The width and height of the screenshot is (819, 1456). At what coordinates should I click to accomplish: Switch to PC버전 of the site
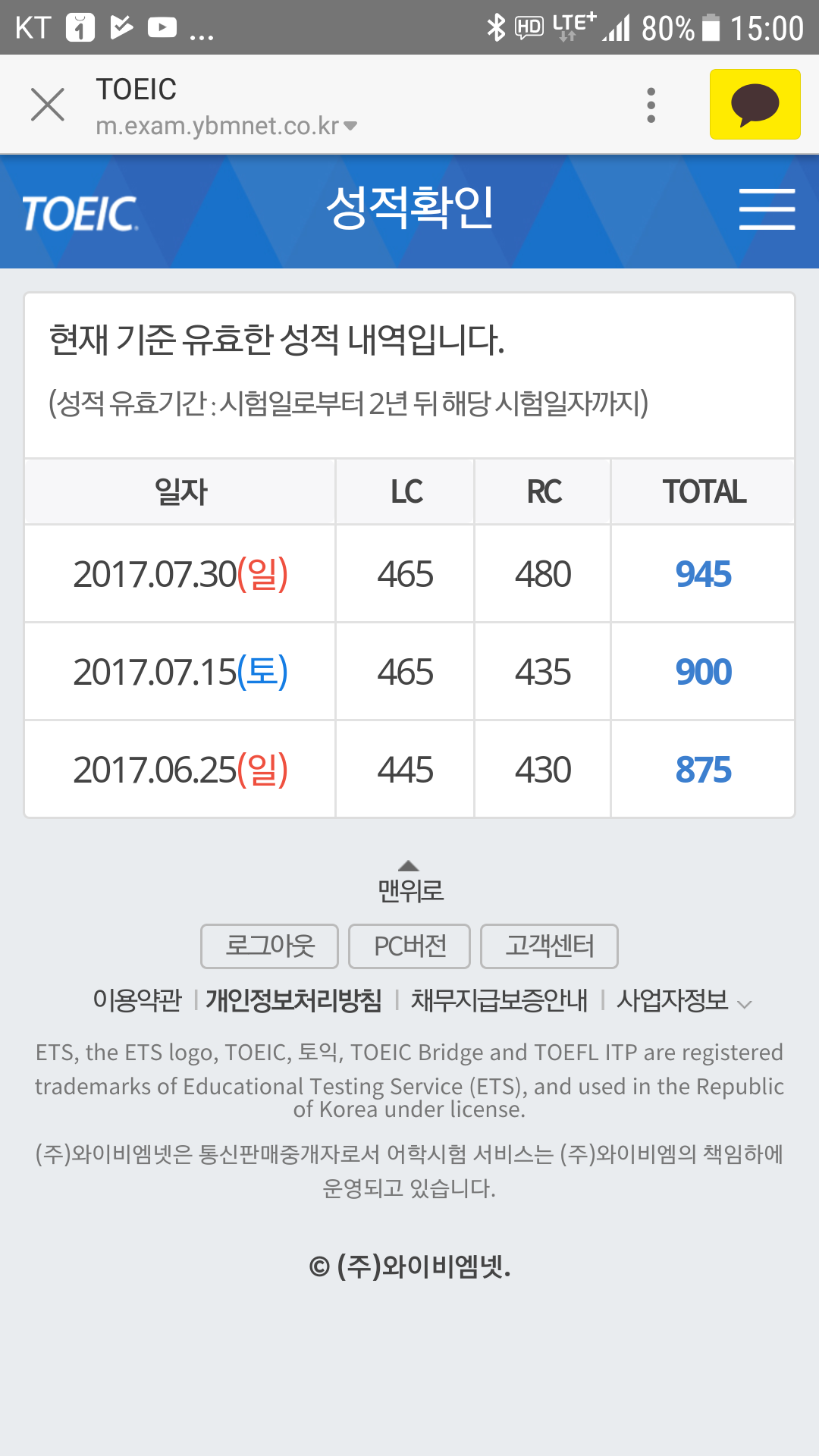409,946
